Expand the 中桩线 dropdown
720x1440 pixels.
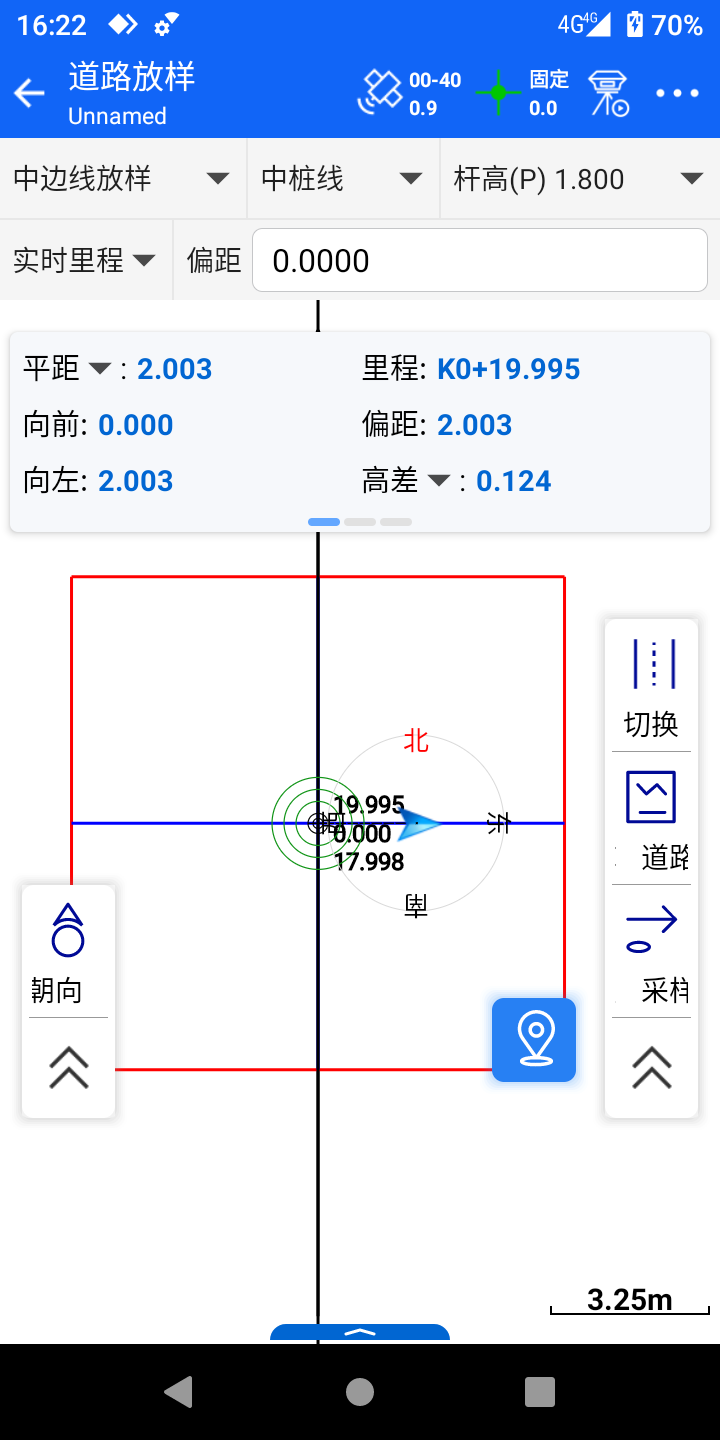[x=342, y=179]
